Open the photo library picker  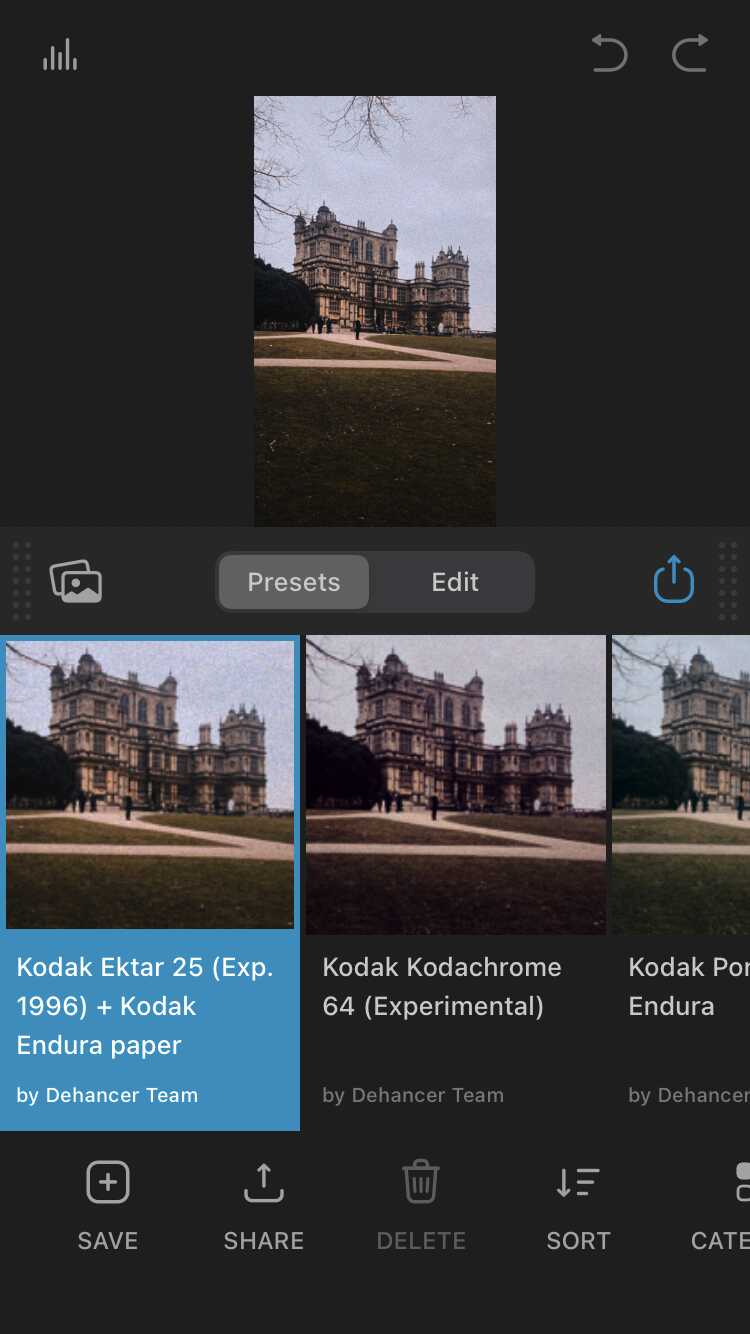(76, 581)
